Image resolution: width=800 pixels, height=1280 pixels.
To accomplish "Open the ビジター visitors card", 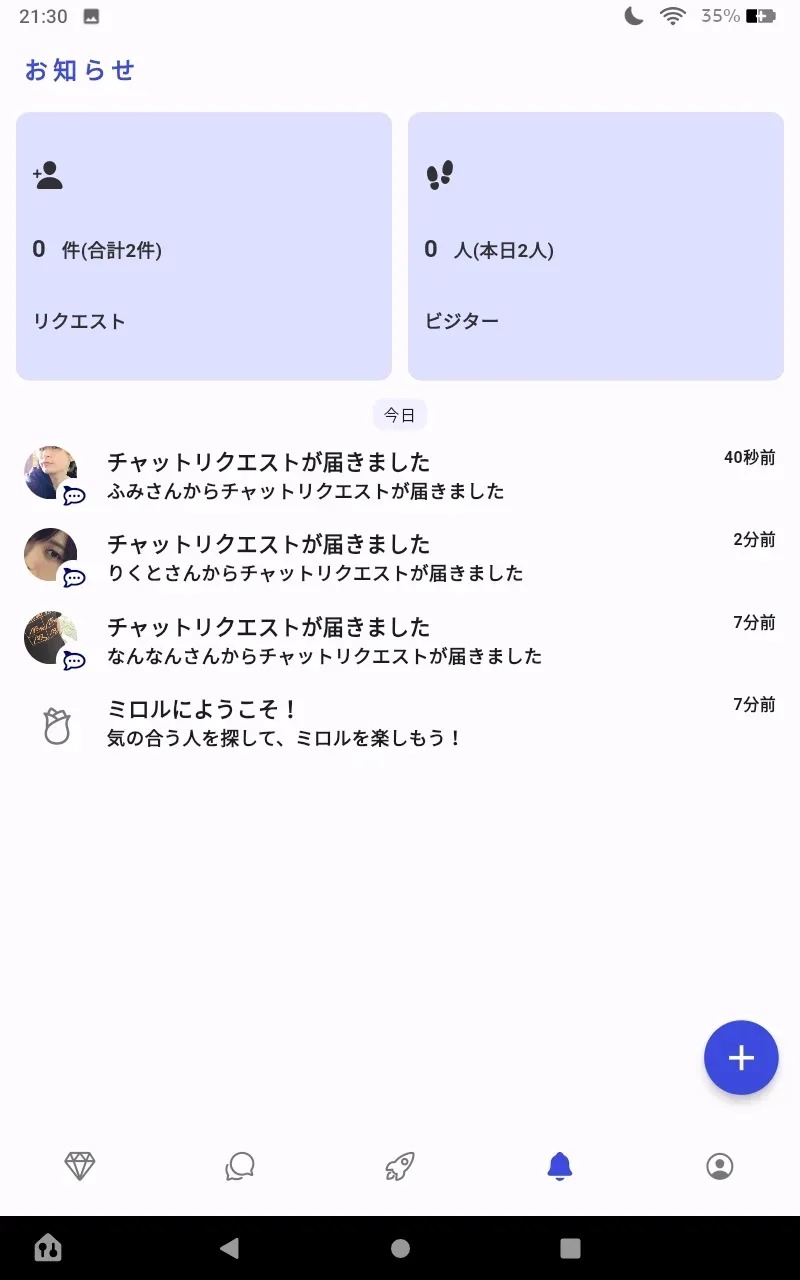I will pyautogui.click(x=595, y=246).
